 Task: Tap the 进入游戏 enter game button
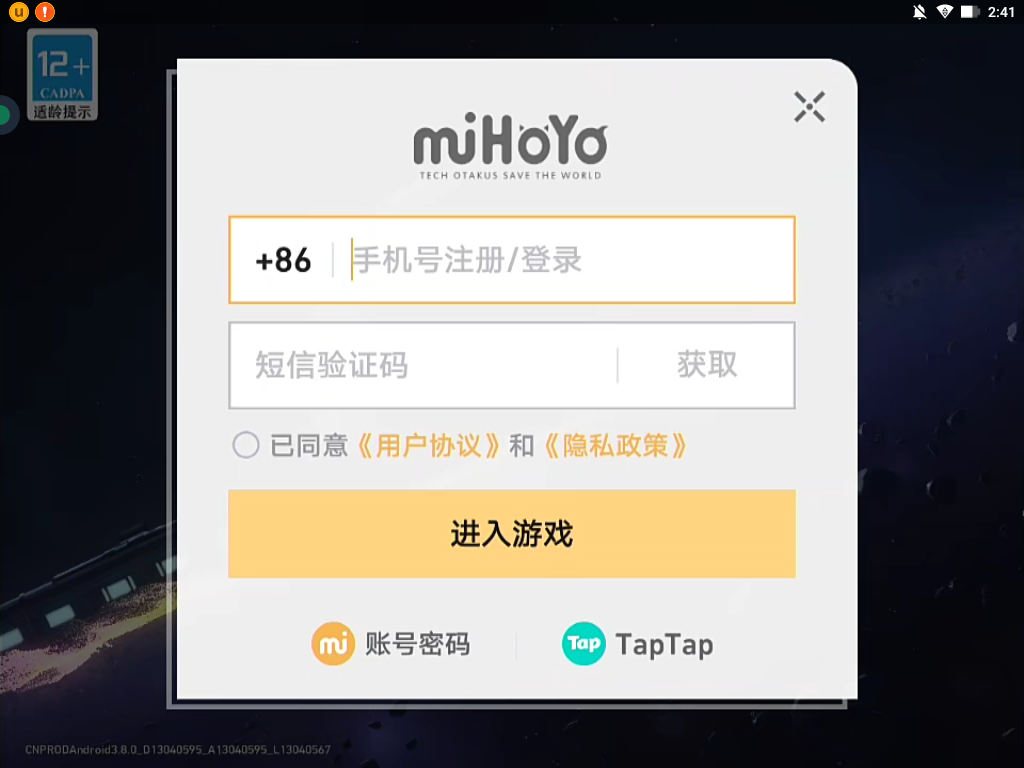click(x=511, y=533)
